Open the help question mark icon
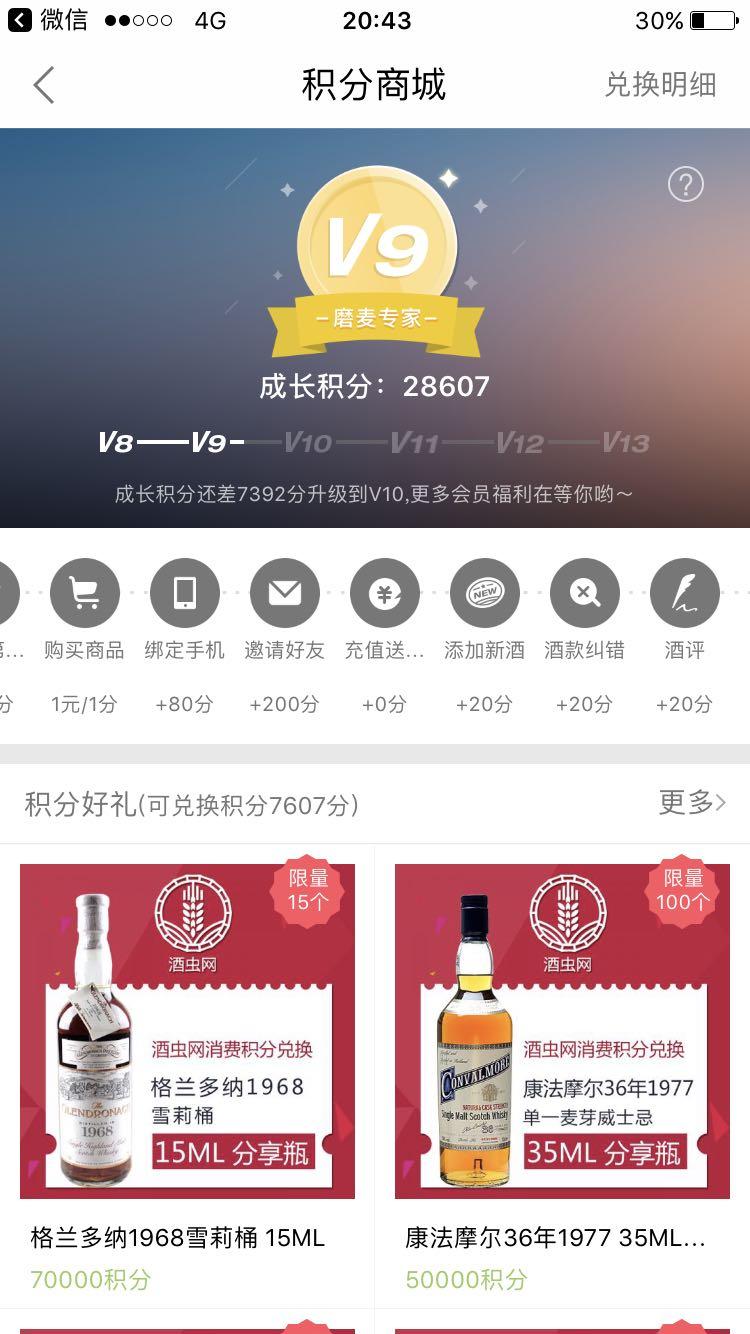 [x=684, y=184]
